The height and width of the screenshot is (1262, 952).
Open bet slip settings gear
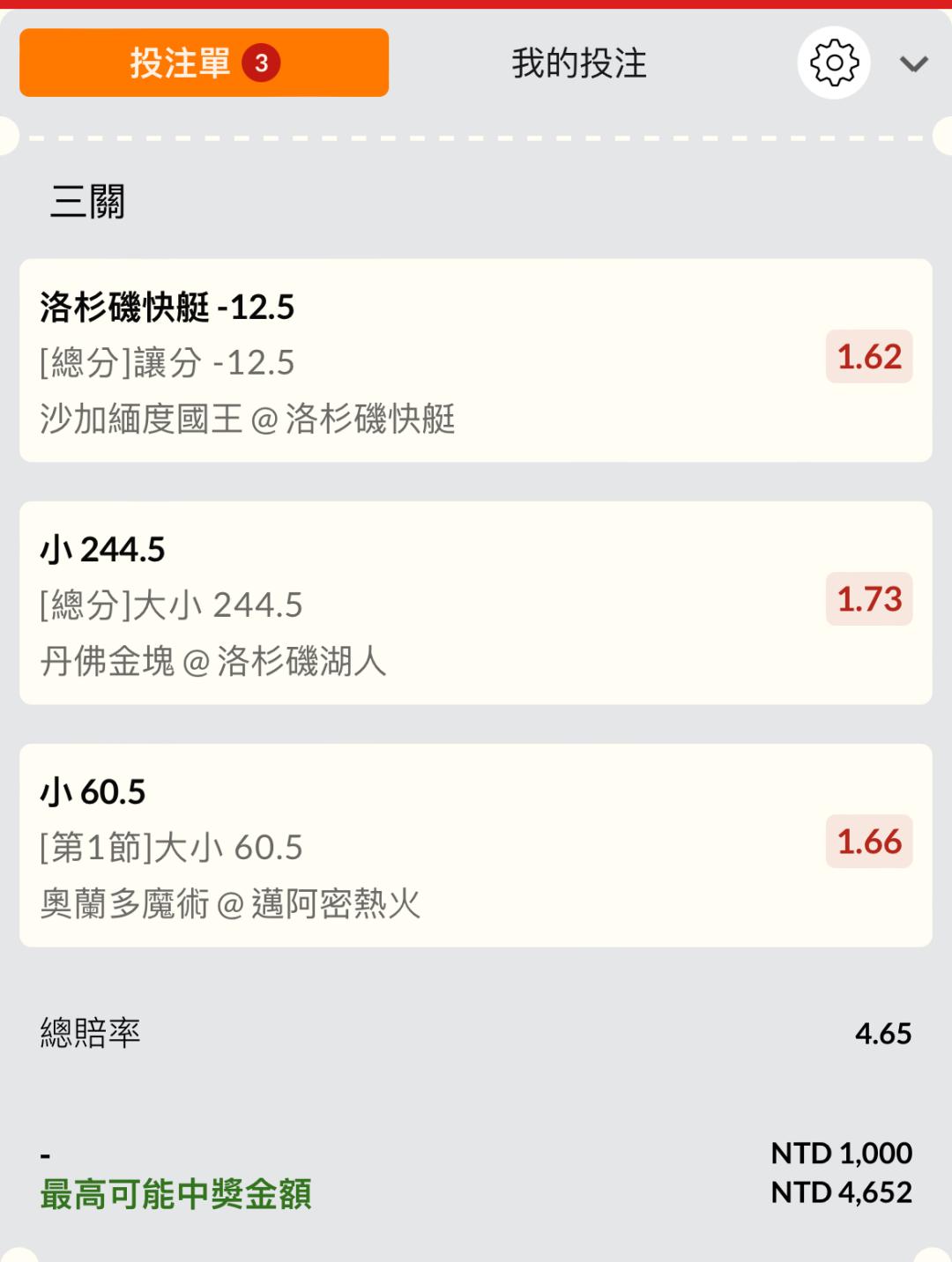[834, 63]
